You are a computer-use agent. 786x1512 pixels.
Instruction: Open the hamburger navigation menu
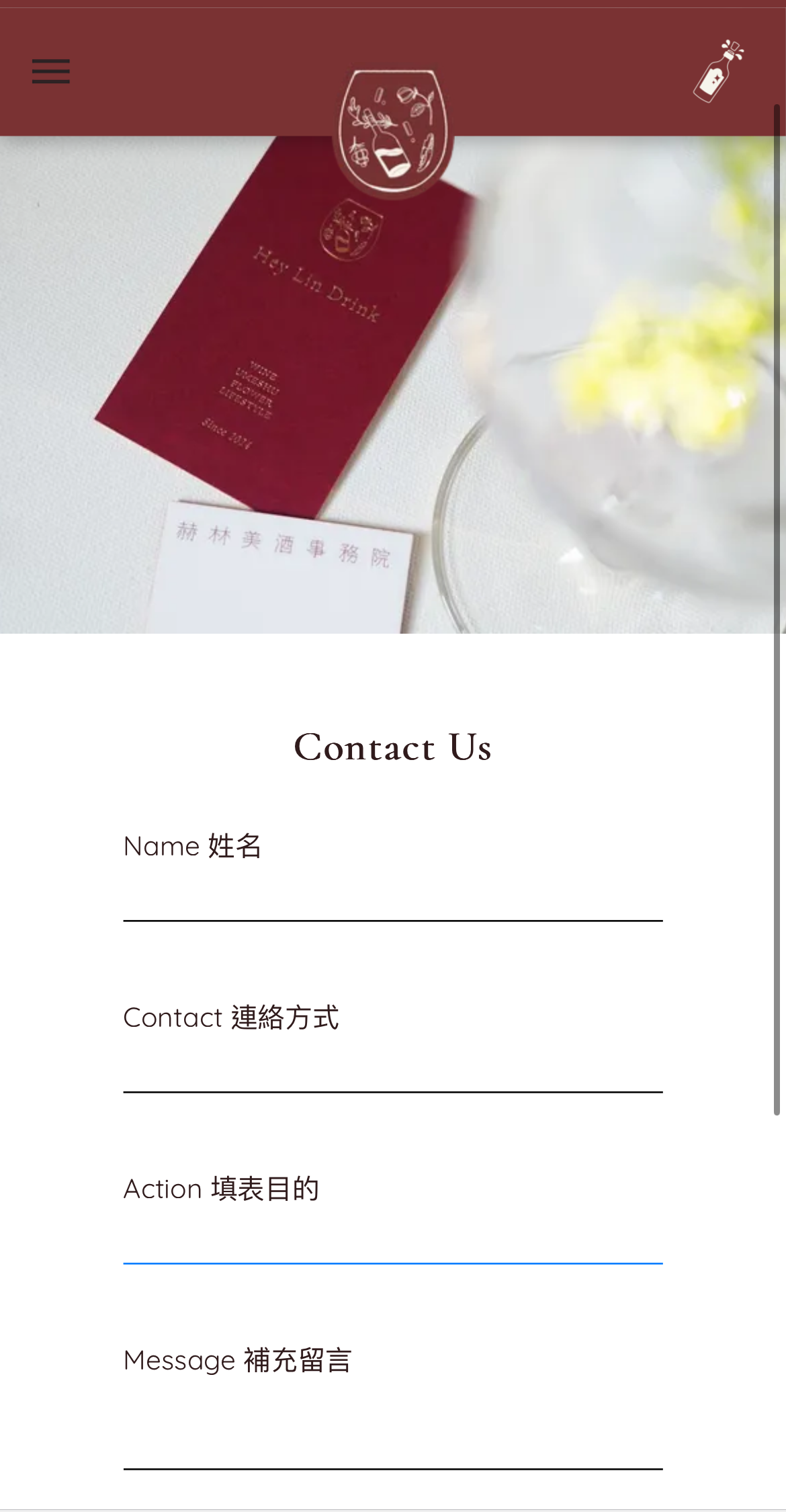click(x=51, y=71)
